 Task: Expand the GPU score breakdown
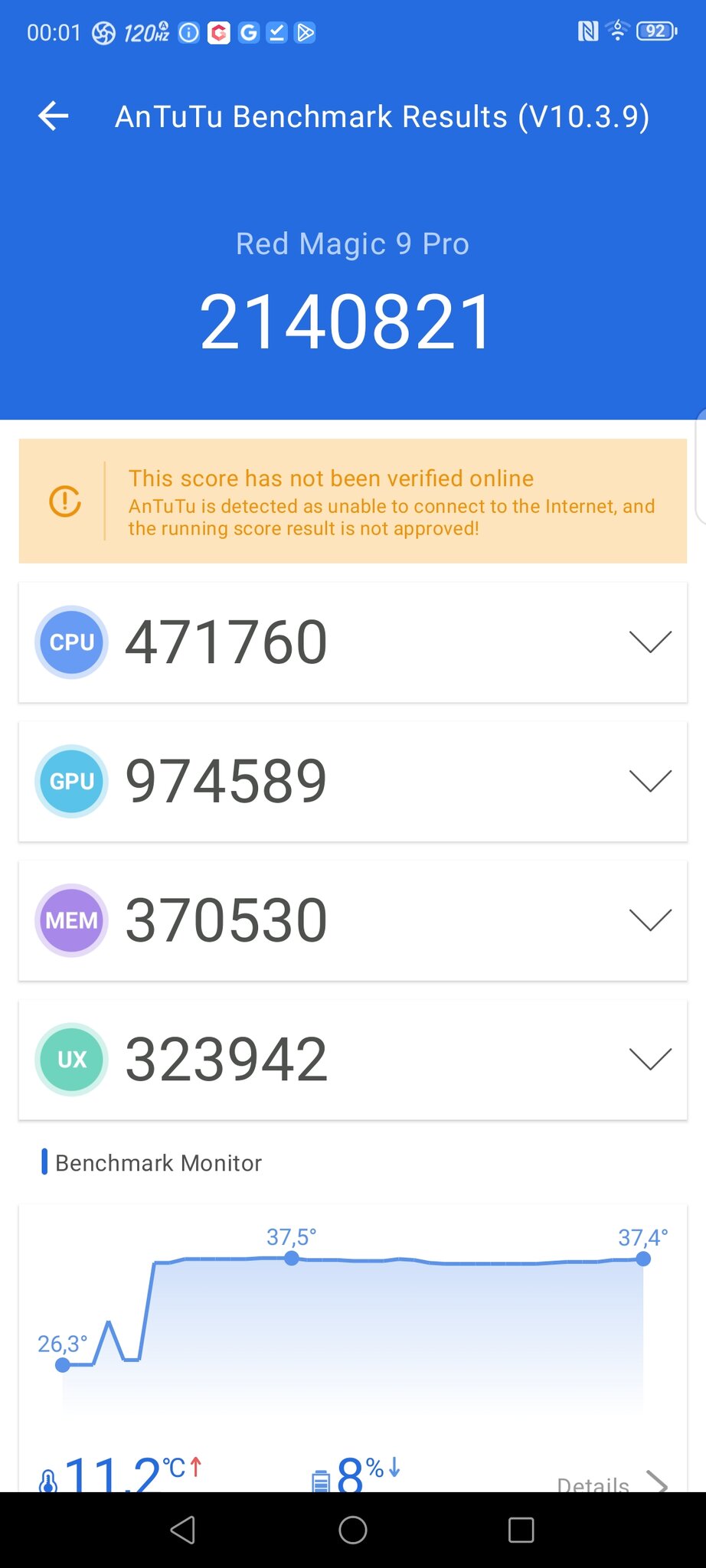tap(650, 781)
